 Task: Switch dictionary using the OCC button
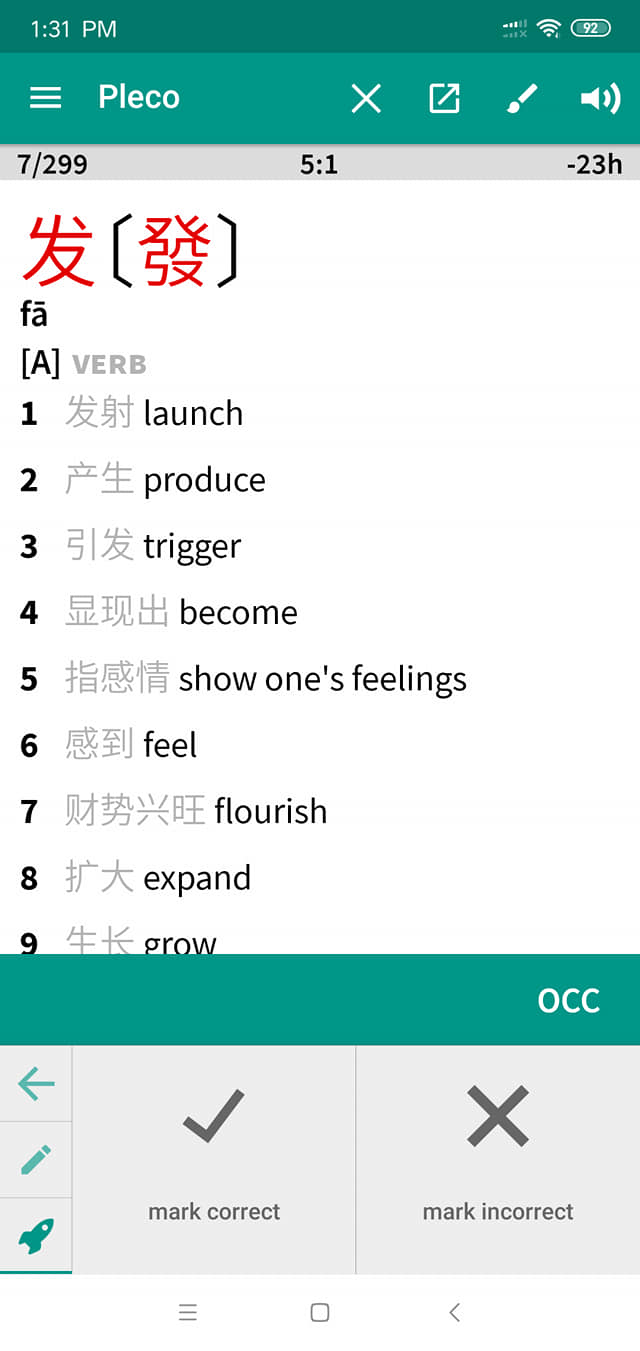(x=569, y=1000)
